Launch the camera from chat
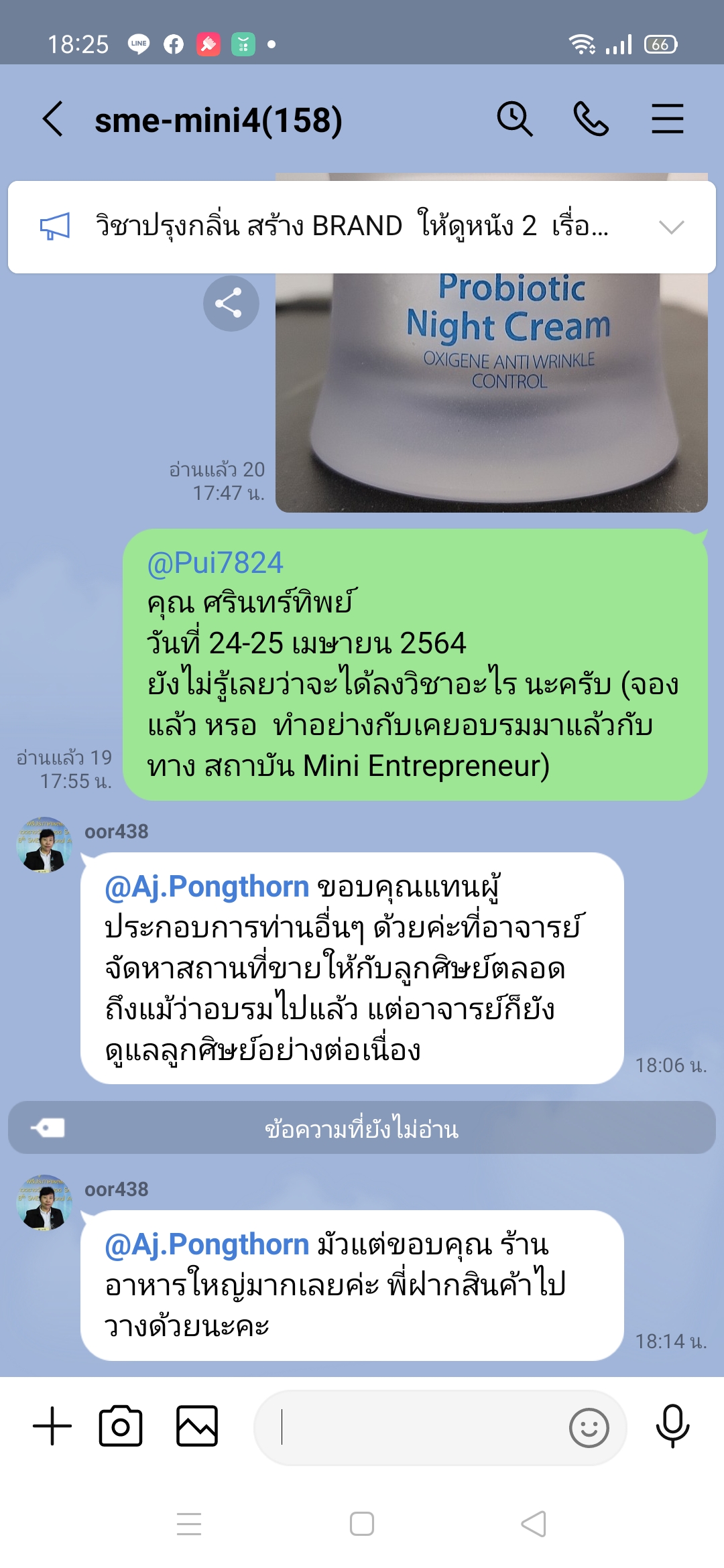 [121, 1426]
